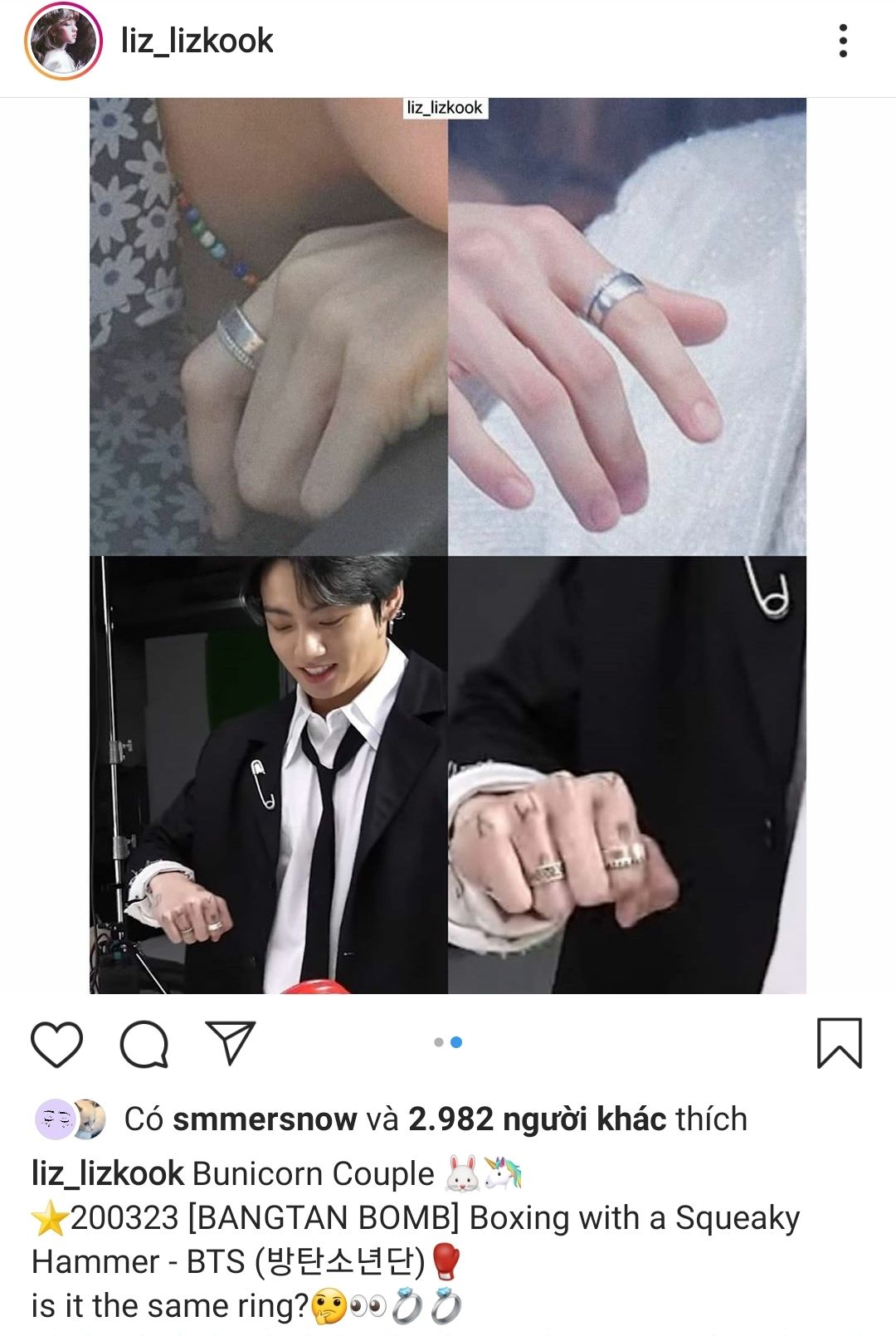The image size is (896, 1336).
Task: View the list of people who liked
Action: 536,1119
